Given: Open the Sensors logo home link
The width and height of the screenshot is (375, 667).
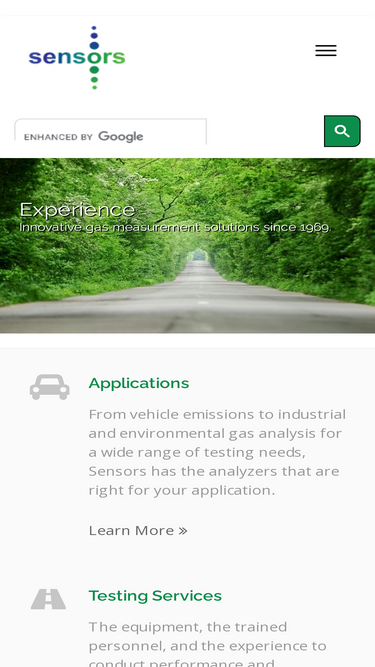Looking at the screenshot, I should 77,57.
